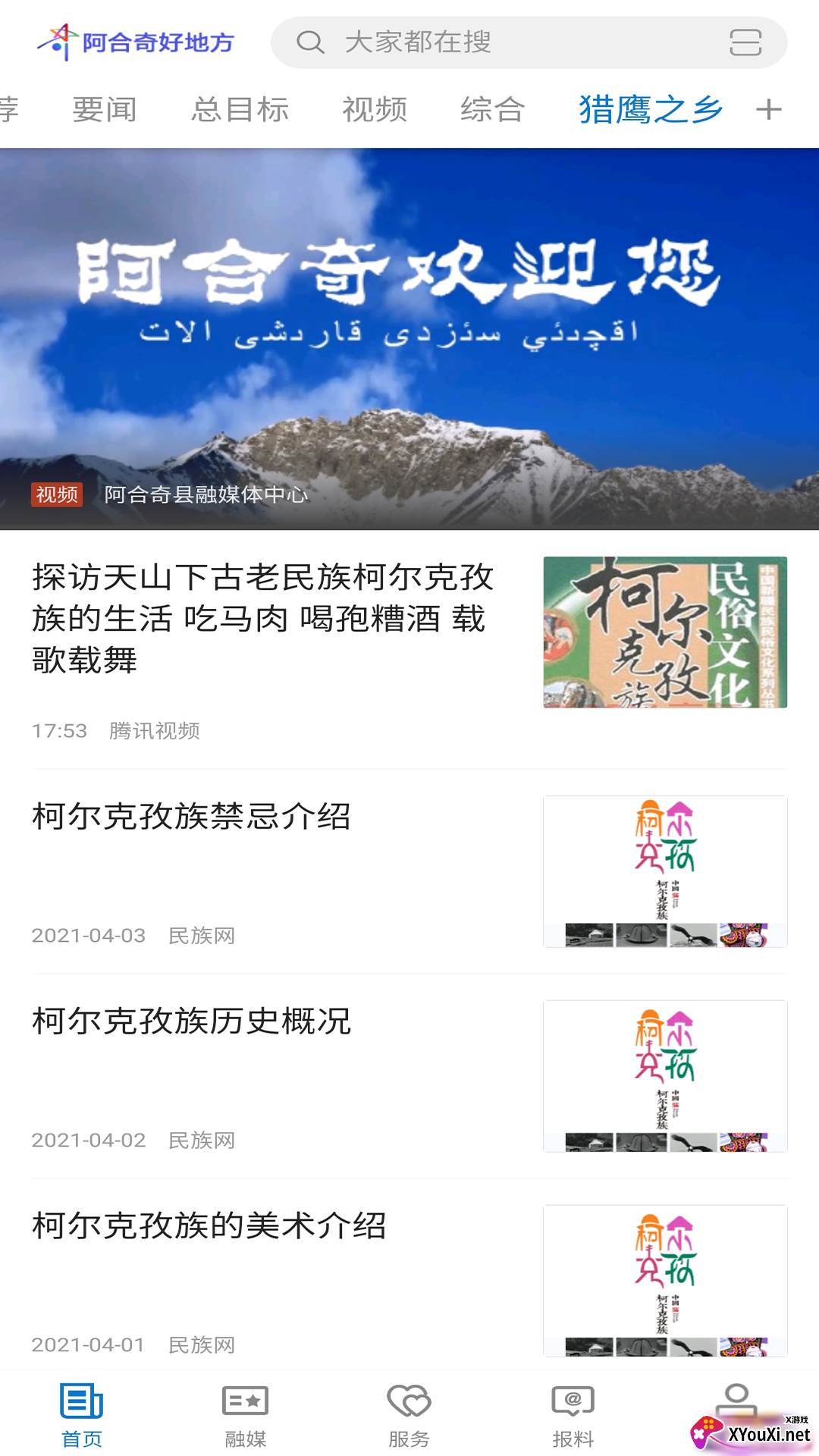Switch to the 总目标 tab

[240, 110]
